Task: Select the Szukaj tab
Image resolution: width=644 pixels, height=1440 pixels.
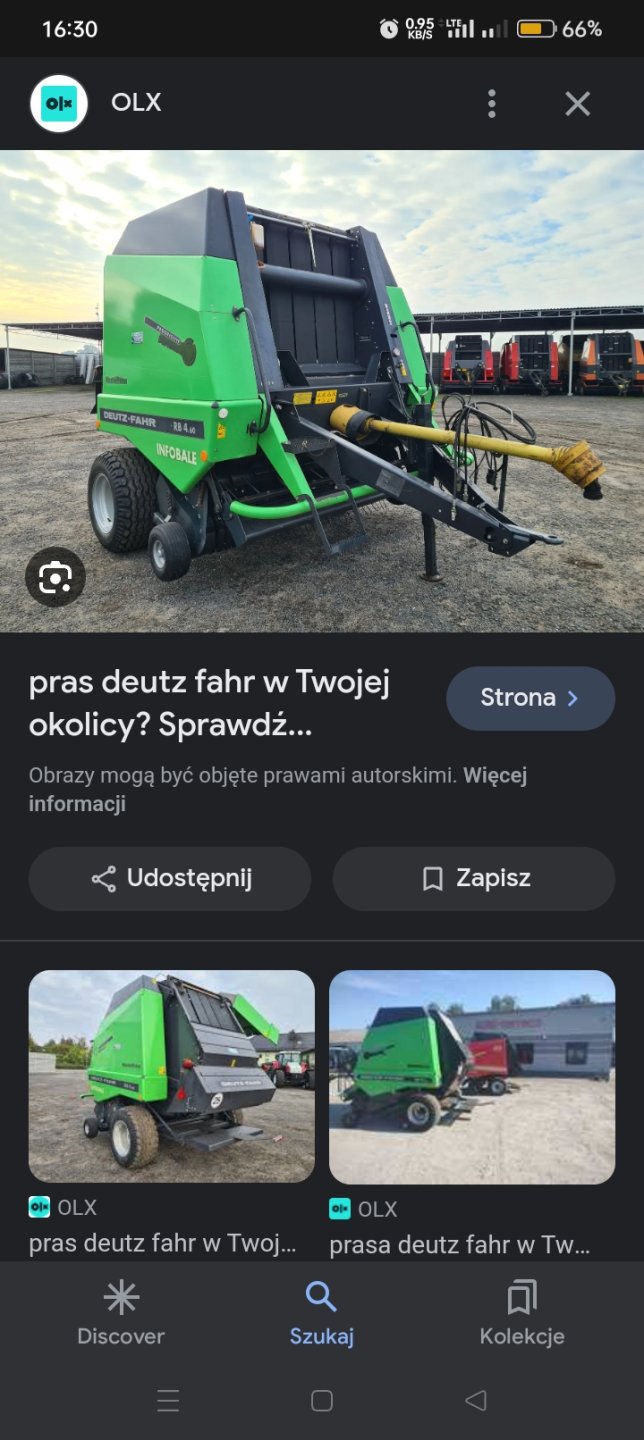Action: point(321,1312)
